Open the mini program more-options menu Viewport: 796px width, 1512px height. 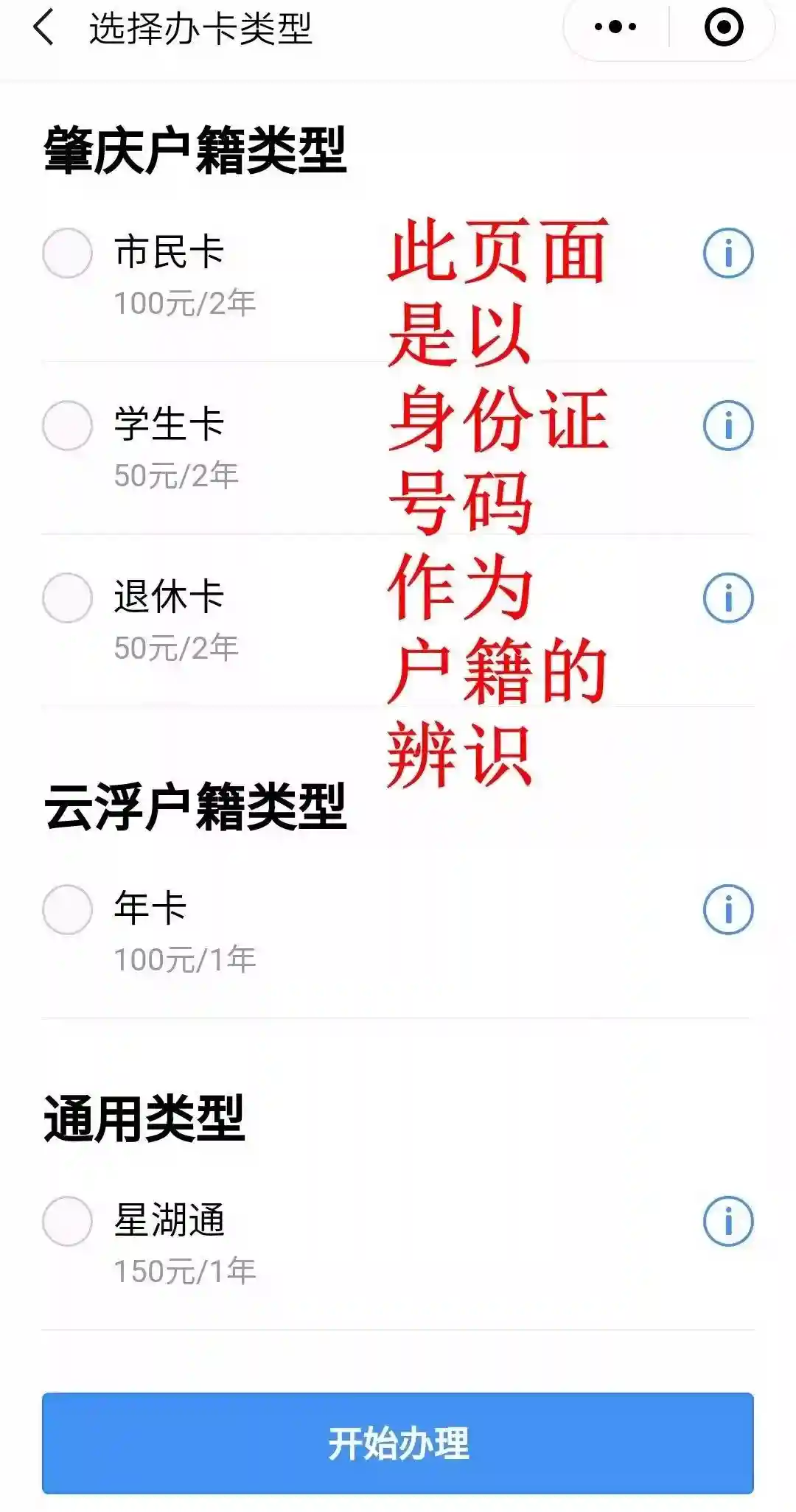615,27
